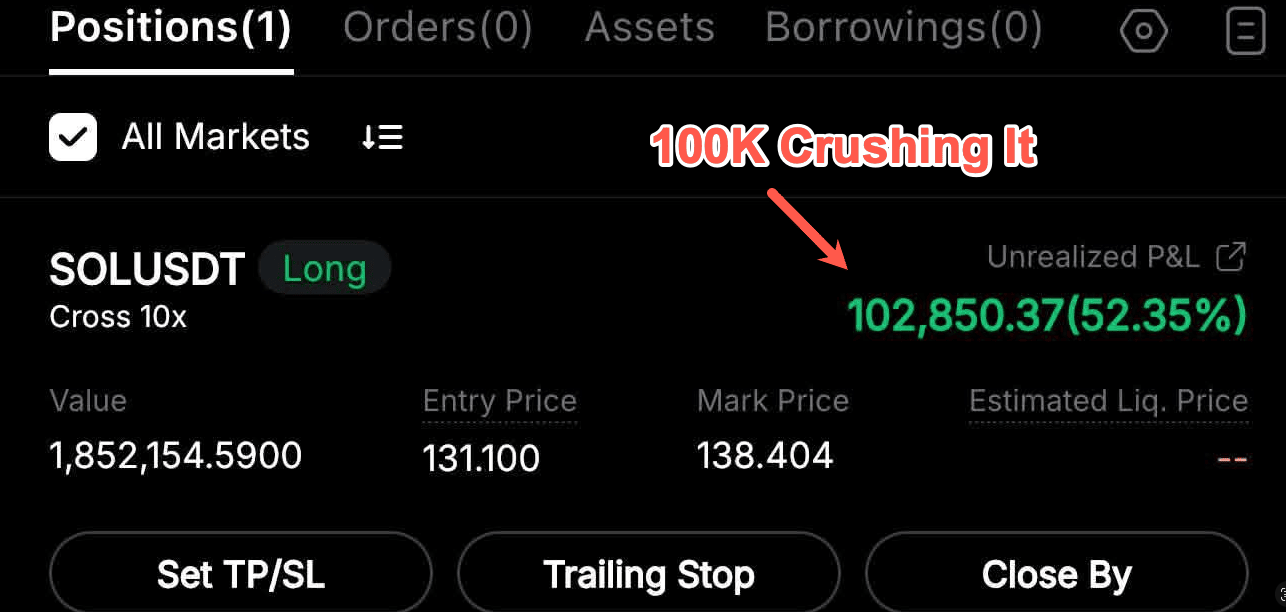Open the Assets tab

[649, 29]
